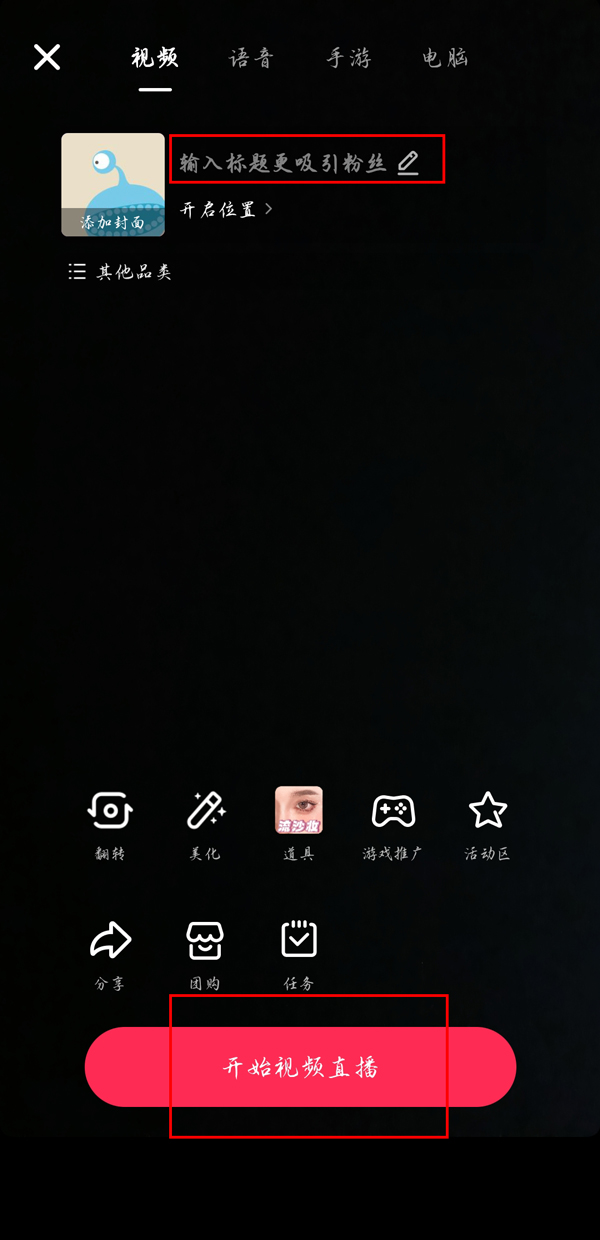Open 开启位置 location setting

click(x=226, y=210)
